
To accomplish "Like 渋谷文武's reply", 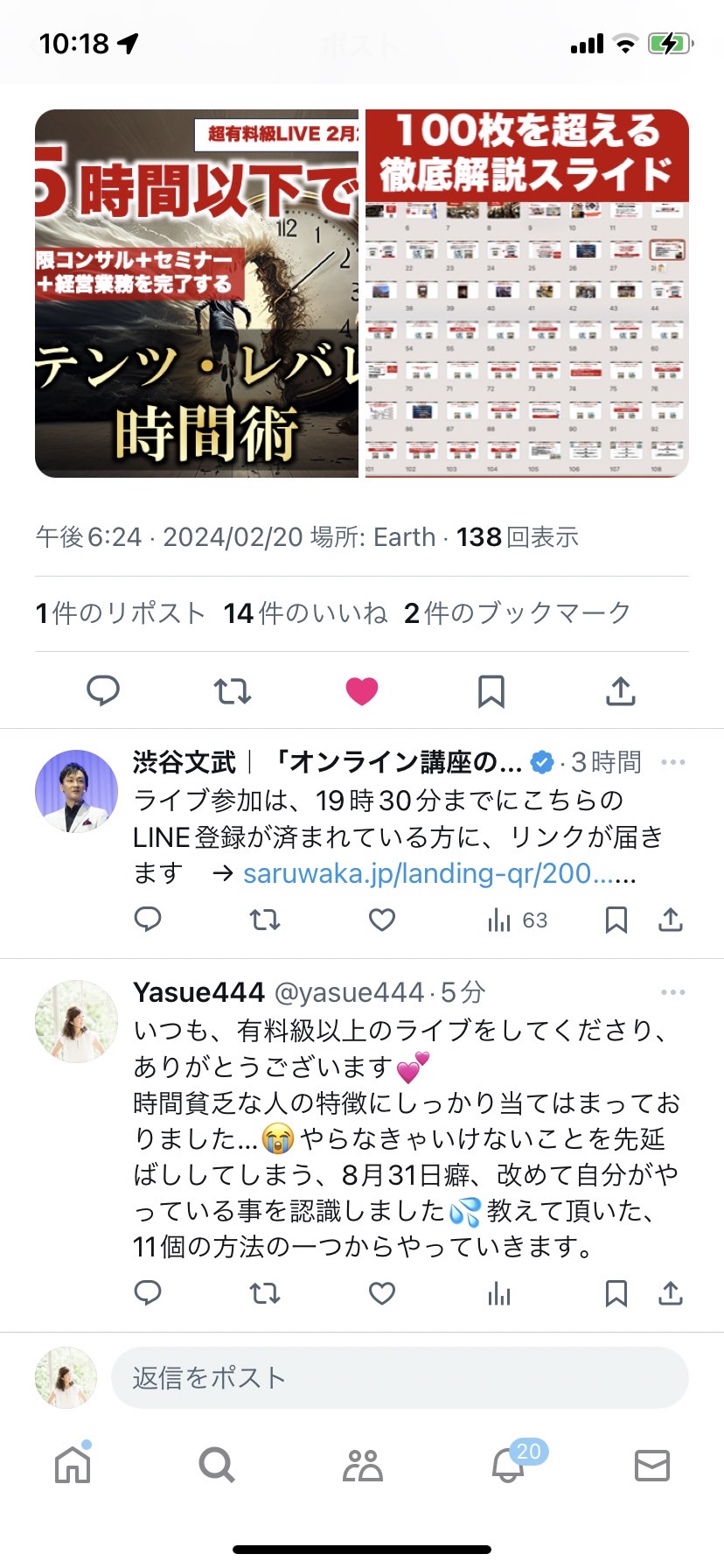I will click(x=382, y=920).
